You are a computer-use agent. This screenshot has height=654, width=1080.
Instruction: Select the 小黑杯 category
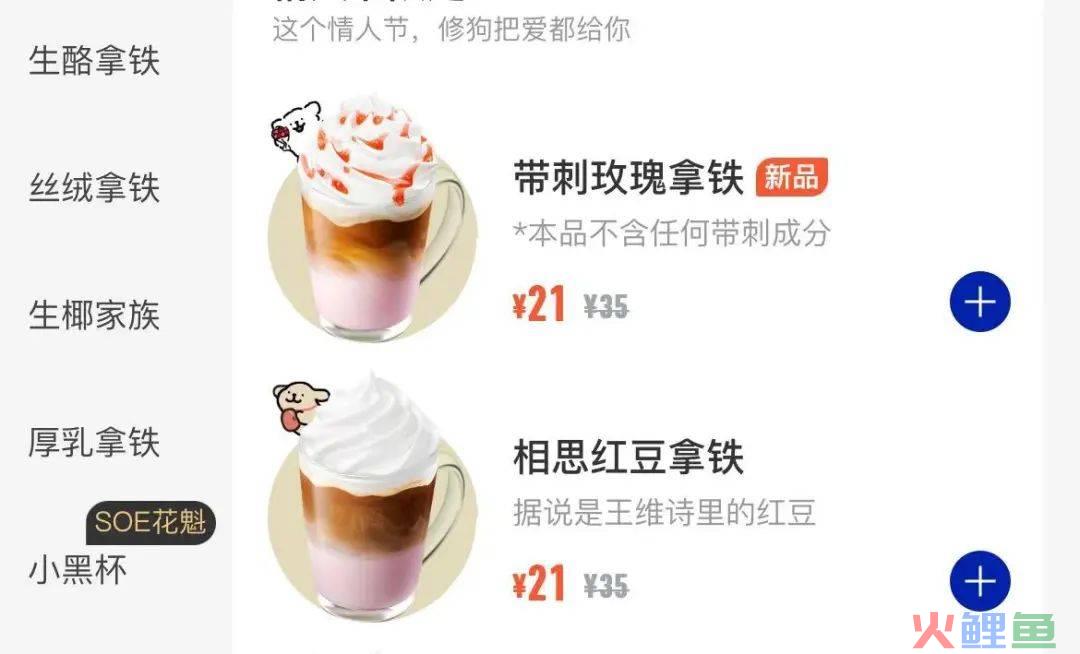[x=78, y=570]
